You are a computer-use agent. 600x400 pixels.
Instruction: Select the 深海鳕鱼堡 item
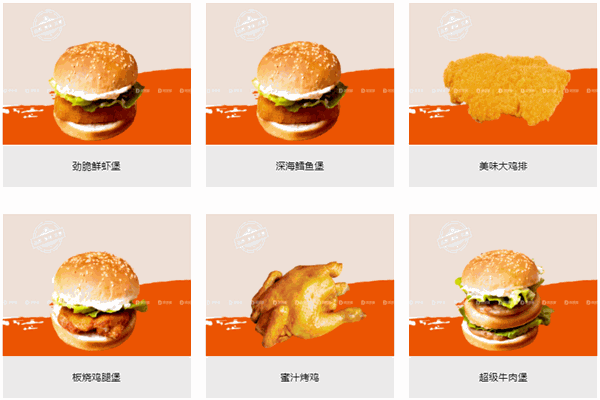click(x=299, y=95)
